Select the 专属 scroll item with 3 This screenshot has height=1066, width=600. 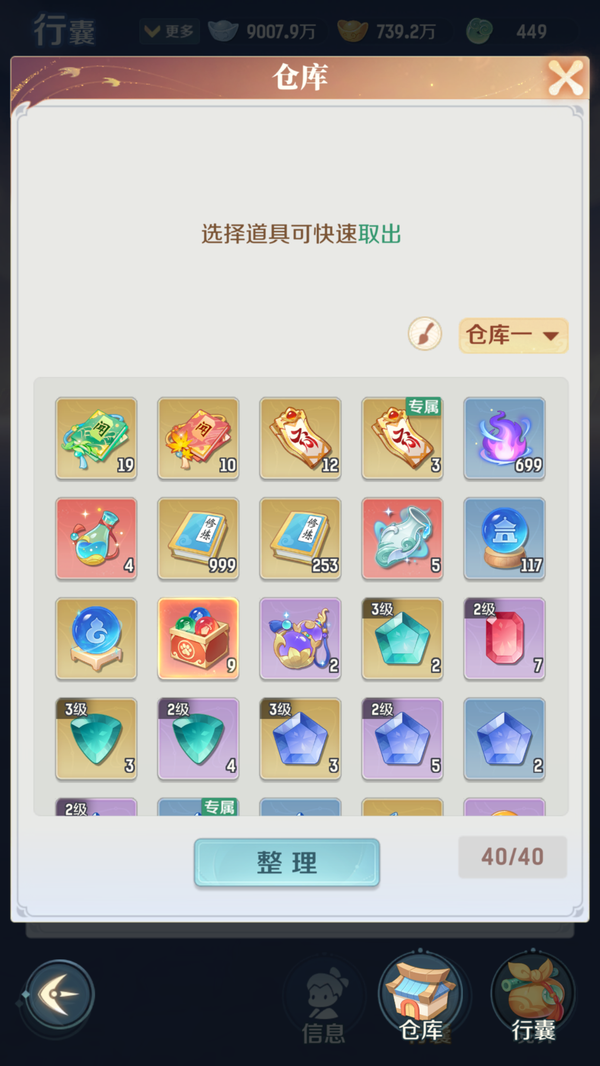pos(402,438)
